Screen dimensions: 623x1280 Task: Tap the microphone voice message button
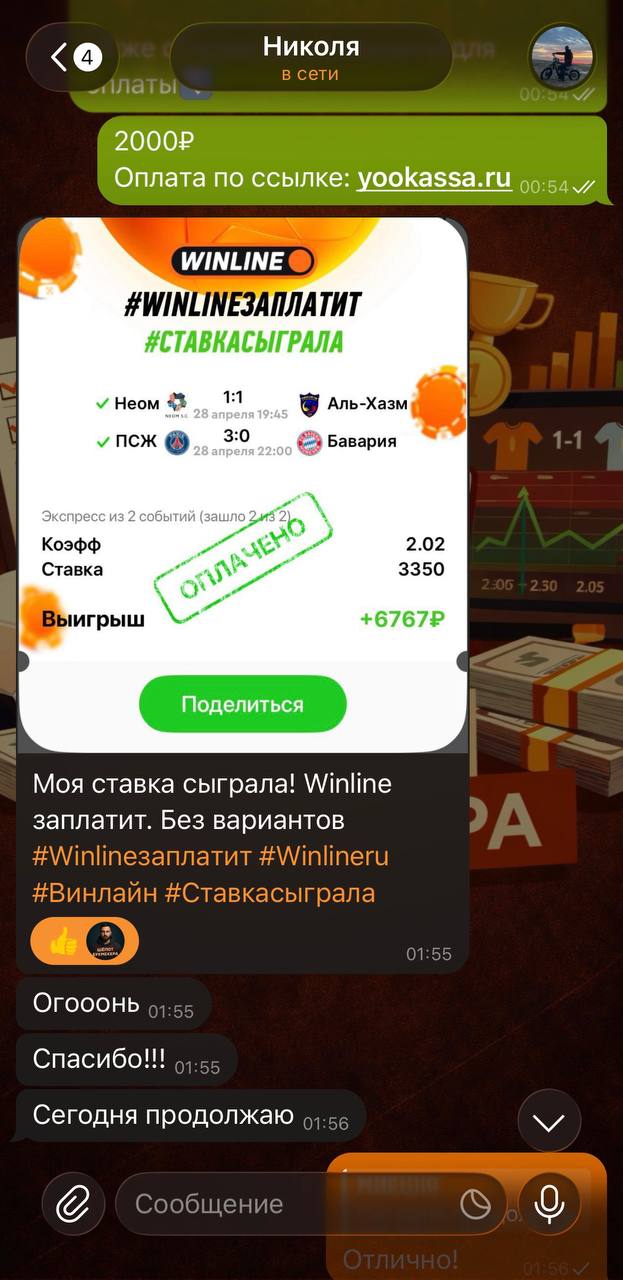[x=549, y=1204]
